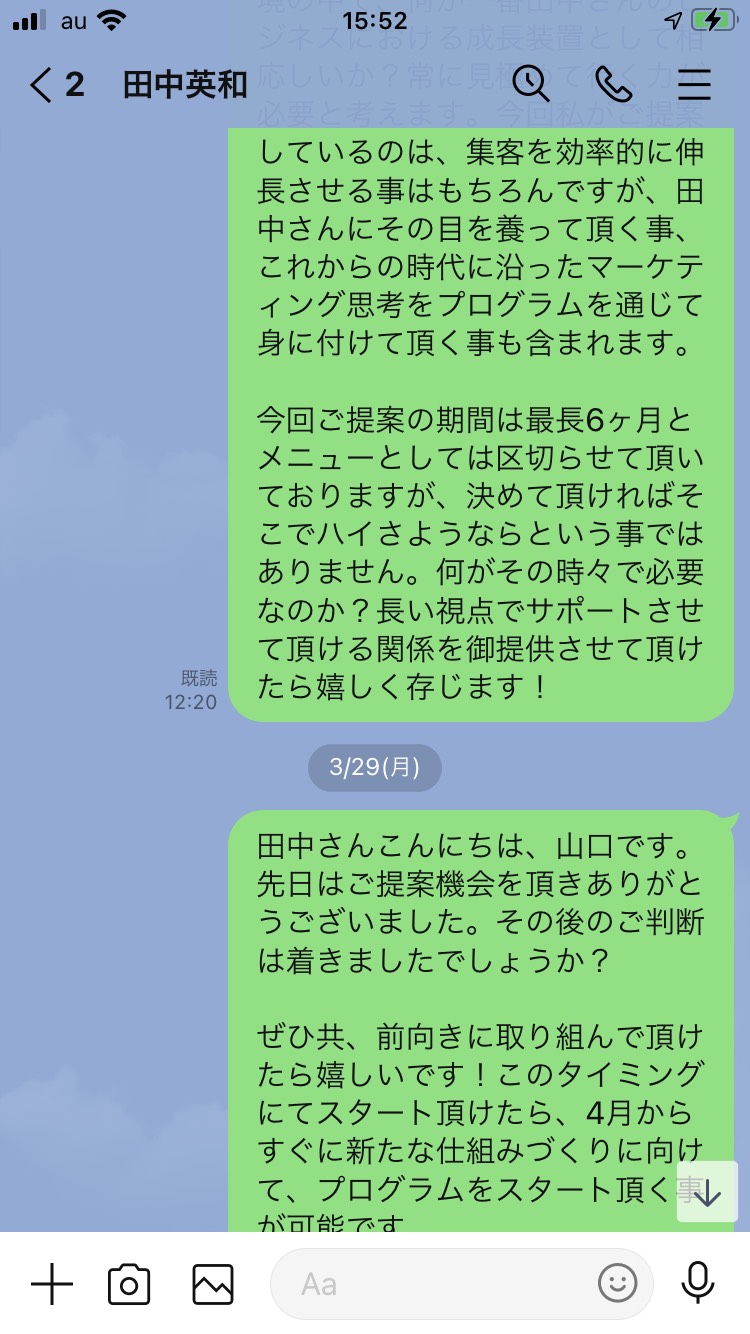The image size is (750, 1334).
Task: Pick a photo from the gallery
Action: 213,1284
